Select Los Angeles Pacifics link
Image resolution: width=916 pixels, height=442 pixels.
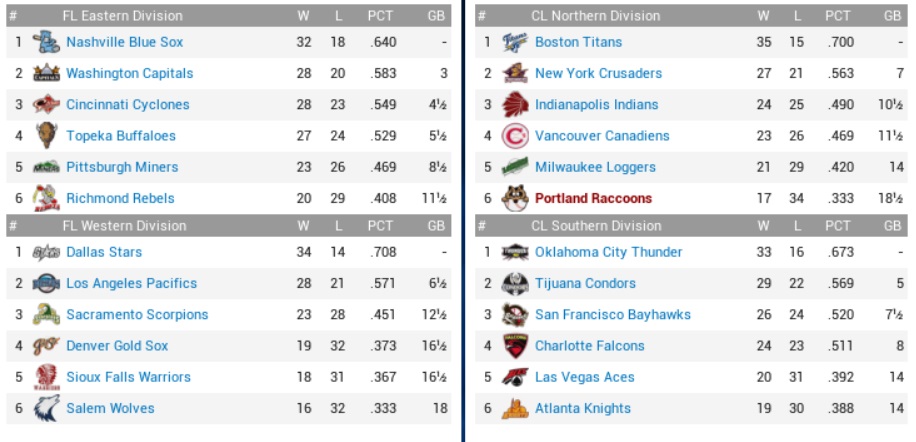click(131, 283)
